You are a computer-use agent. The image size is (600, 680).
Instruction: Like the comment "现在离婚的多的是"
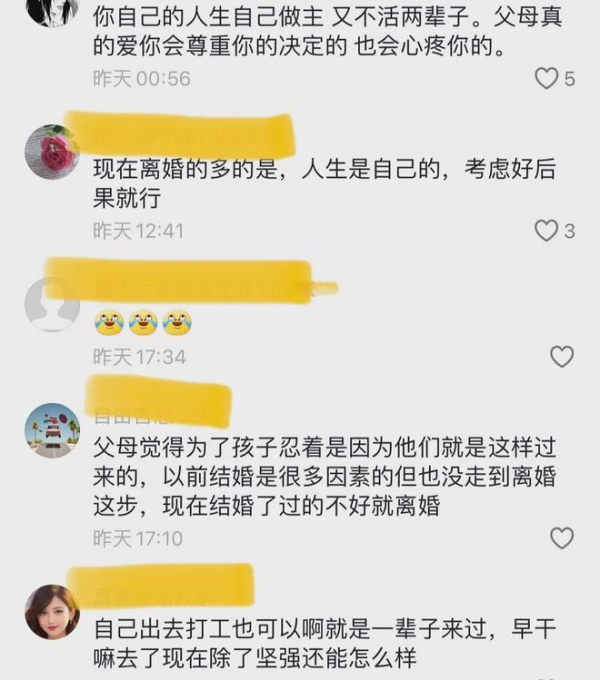pos(546,231)
